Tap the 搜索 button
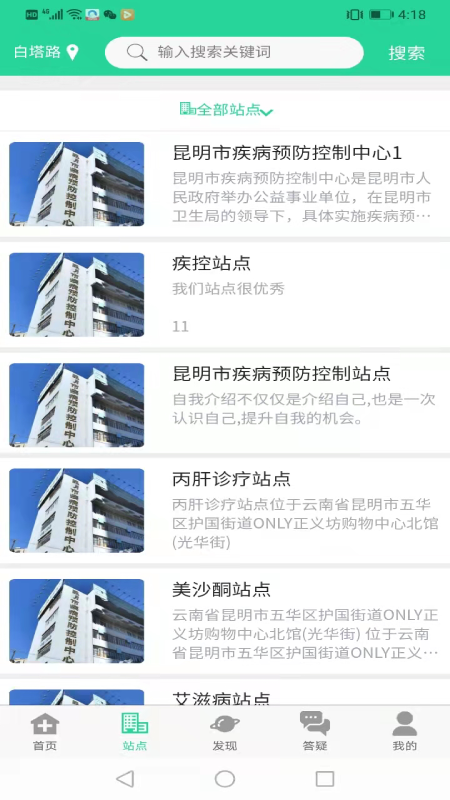Screen dimensions: 450x800 click(x=407, y=53)
